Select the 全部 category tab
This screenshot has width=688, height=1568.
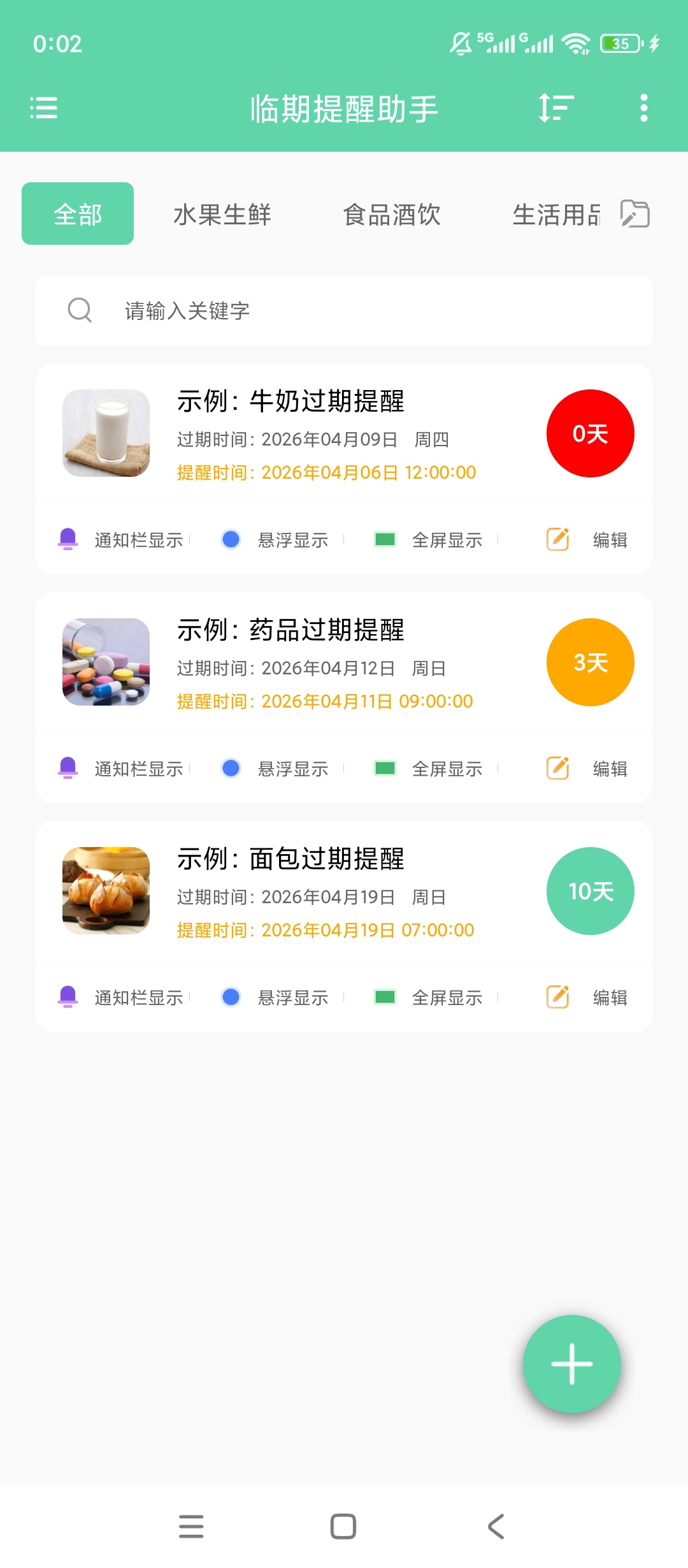point(77,214)
